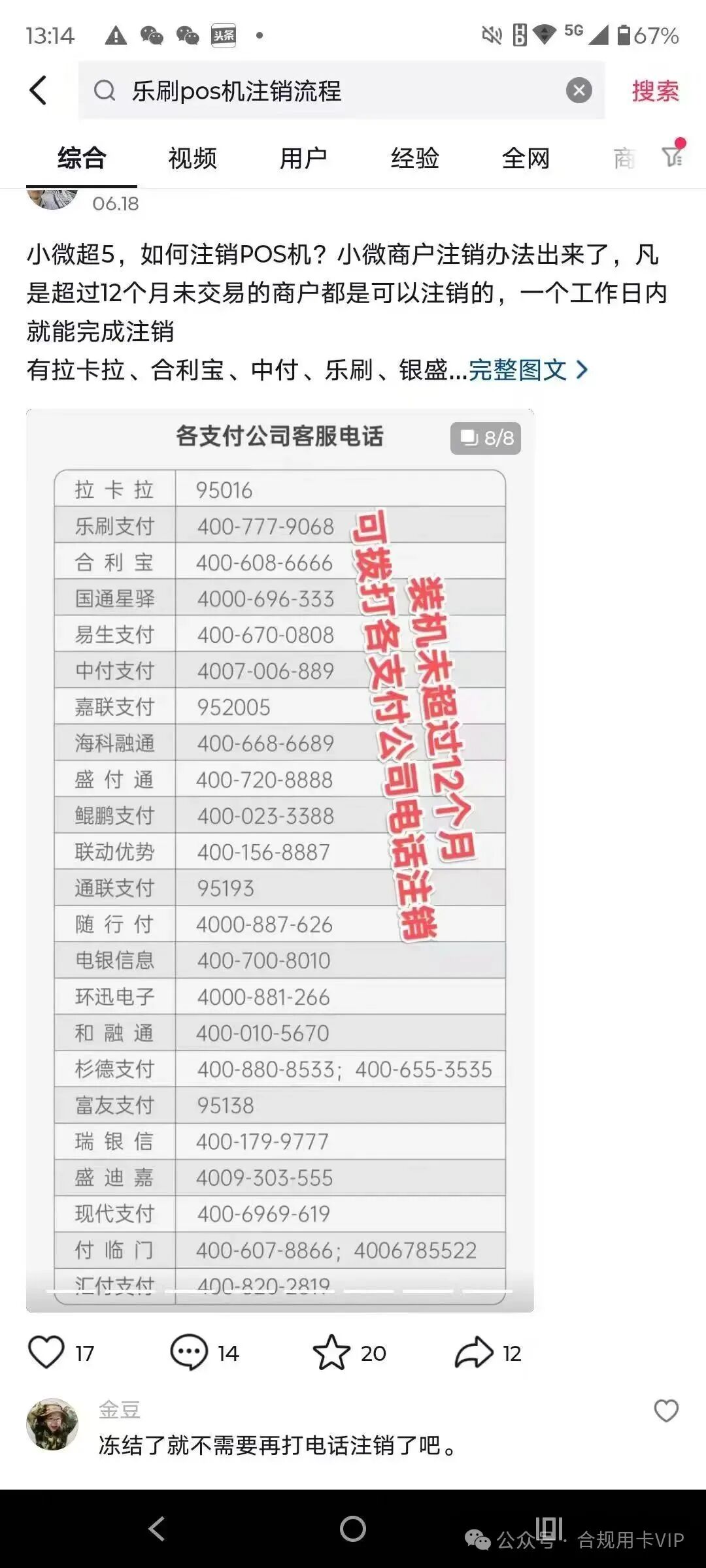Open the 各支付公司客服电话 image
The height and width of the screenshot is (1568, 706).
coord(280,859)
